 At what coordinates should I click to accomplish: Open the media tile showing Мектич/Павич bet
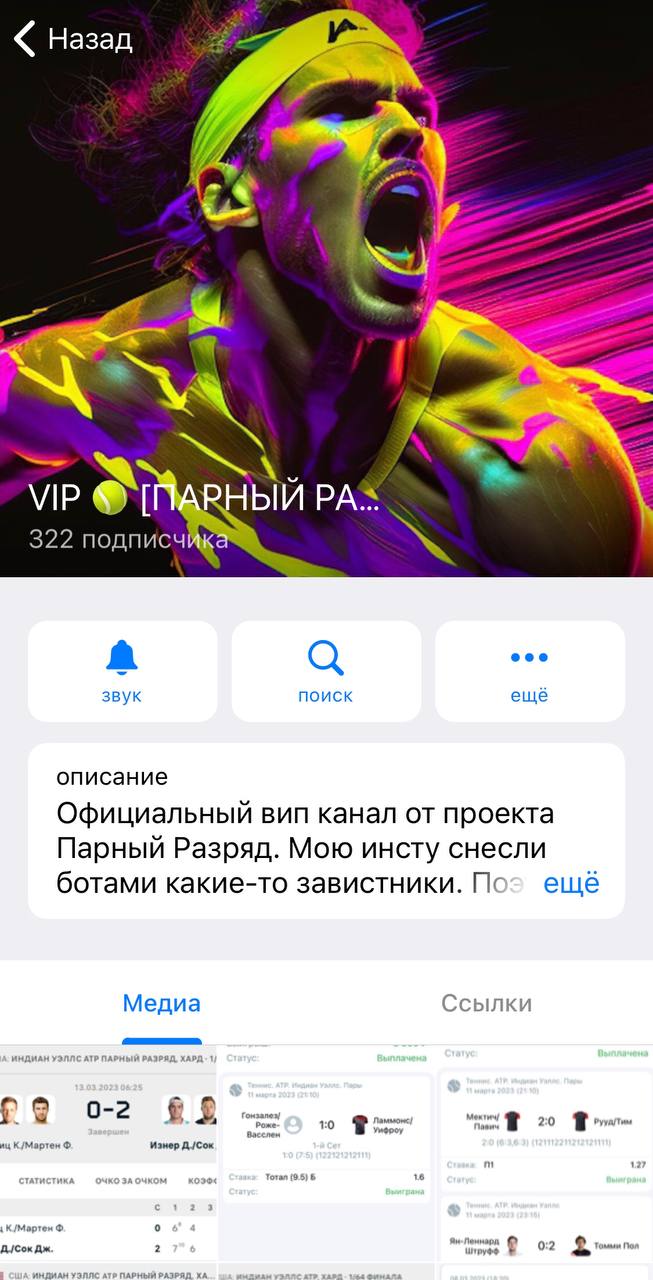pos(545,1153)
